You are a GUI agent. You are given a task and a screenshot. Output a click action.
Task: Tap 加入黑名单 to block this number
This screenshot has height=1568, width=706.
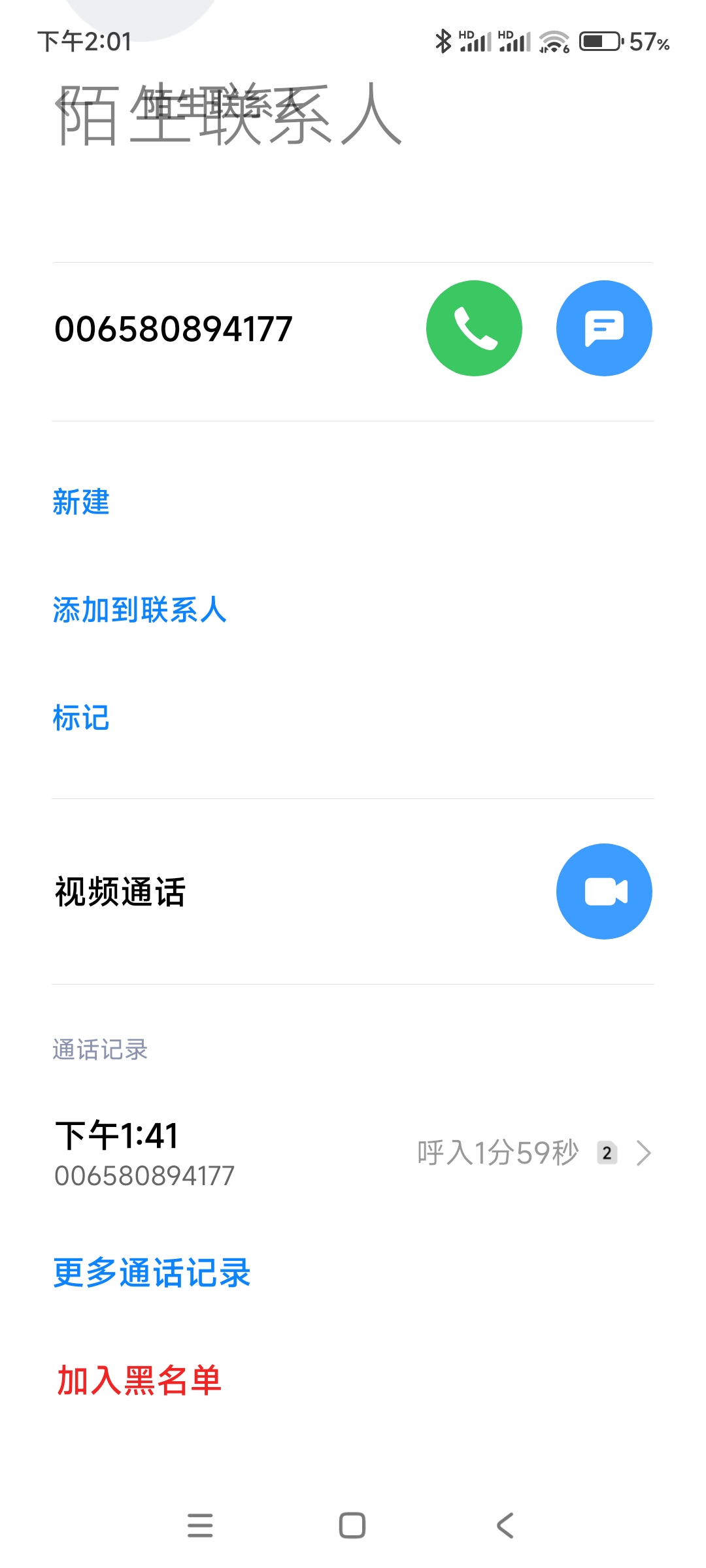pyautogui.click(x=139, y=1380)
